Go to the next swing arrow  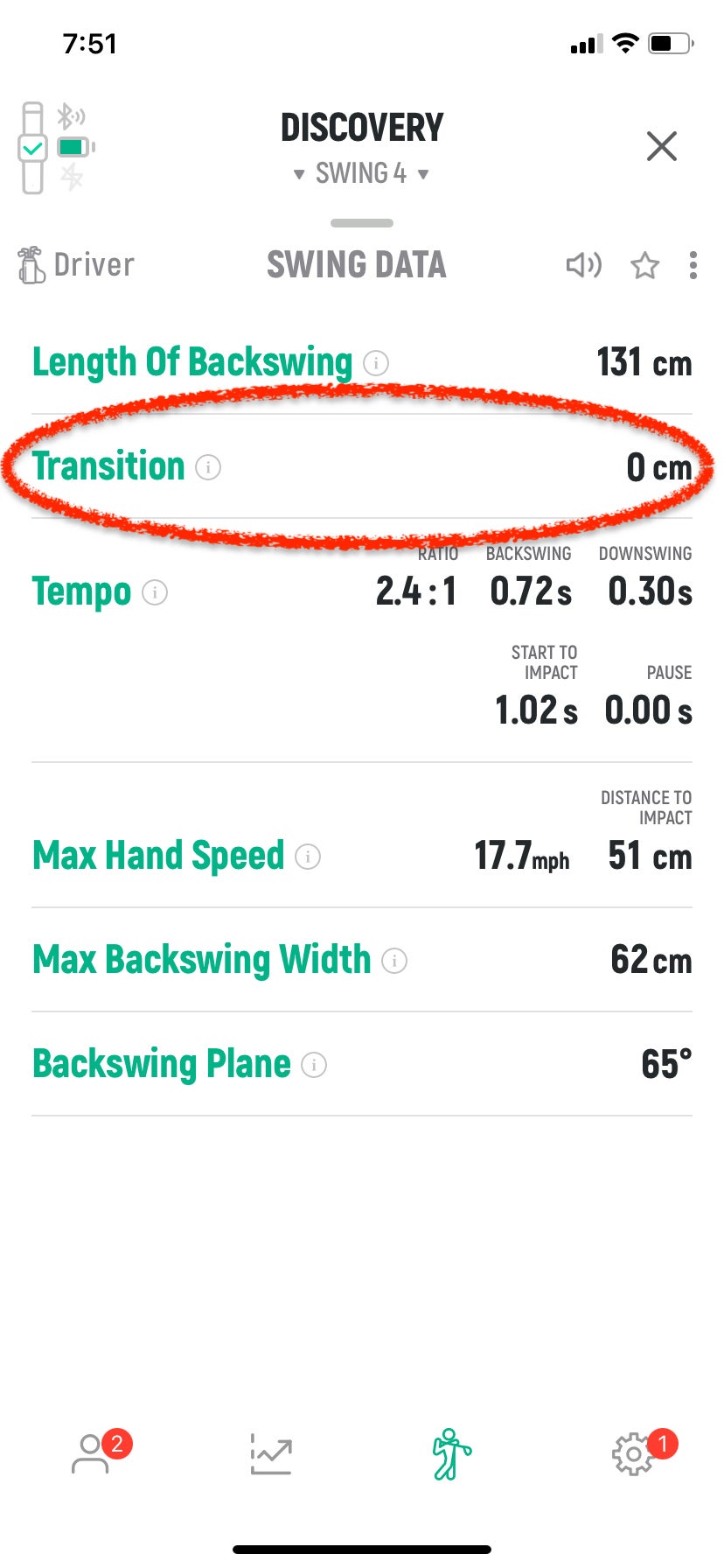pos(423,174)
